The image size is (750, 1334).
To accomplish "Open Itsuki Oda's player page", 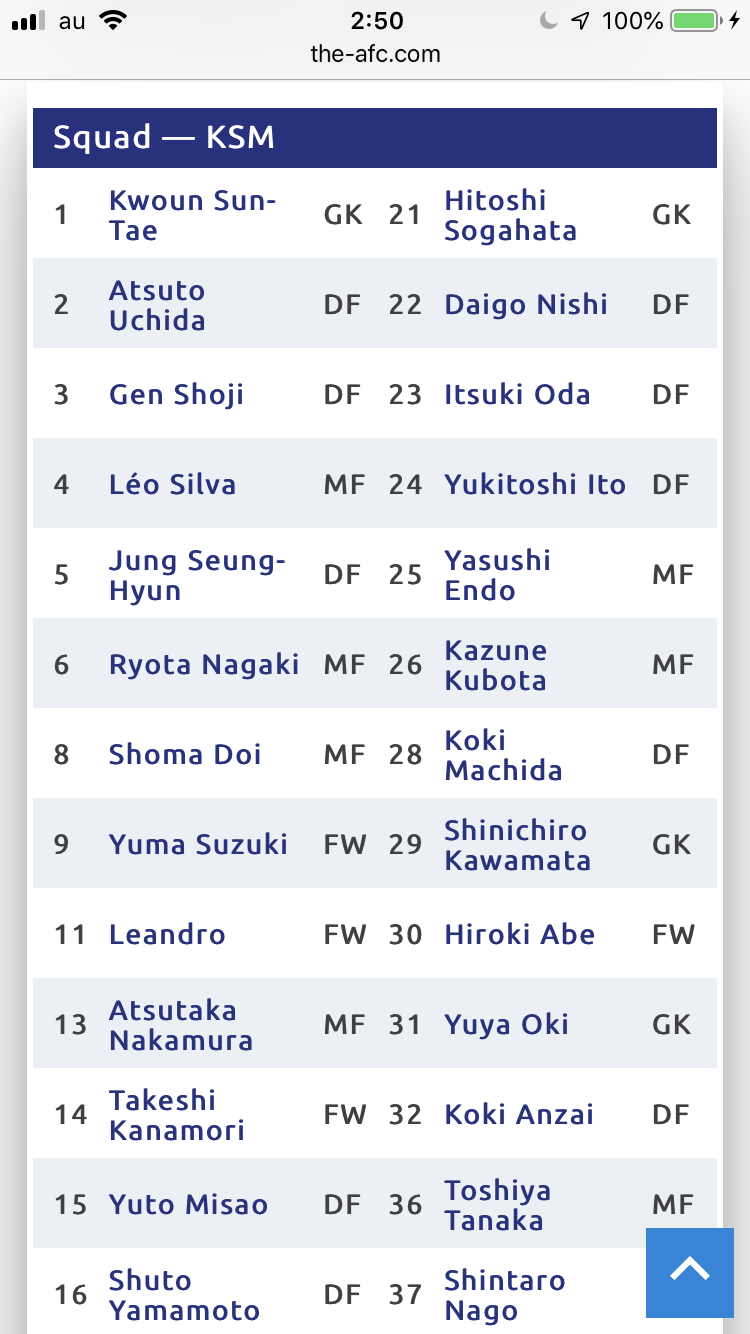I will coord(517,394).
